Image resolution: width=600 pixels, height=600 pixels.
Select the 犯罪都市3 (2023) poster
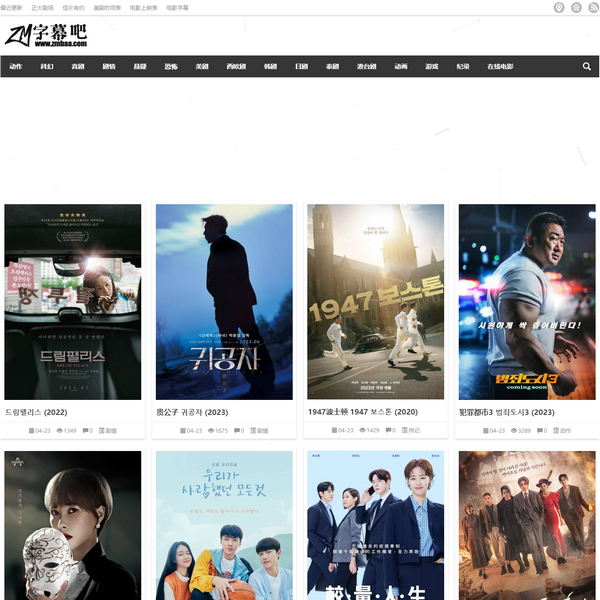pos(526,302)
